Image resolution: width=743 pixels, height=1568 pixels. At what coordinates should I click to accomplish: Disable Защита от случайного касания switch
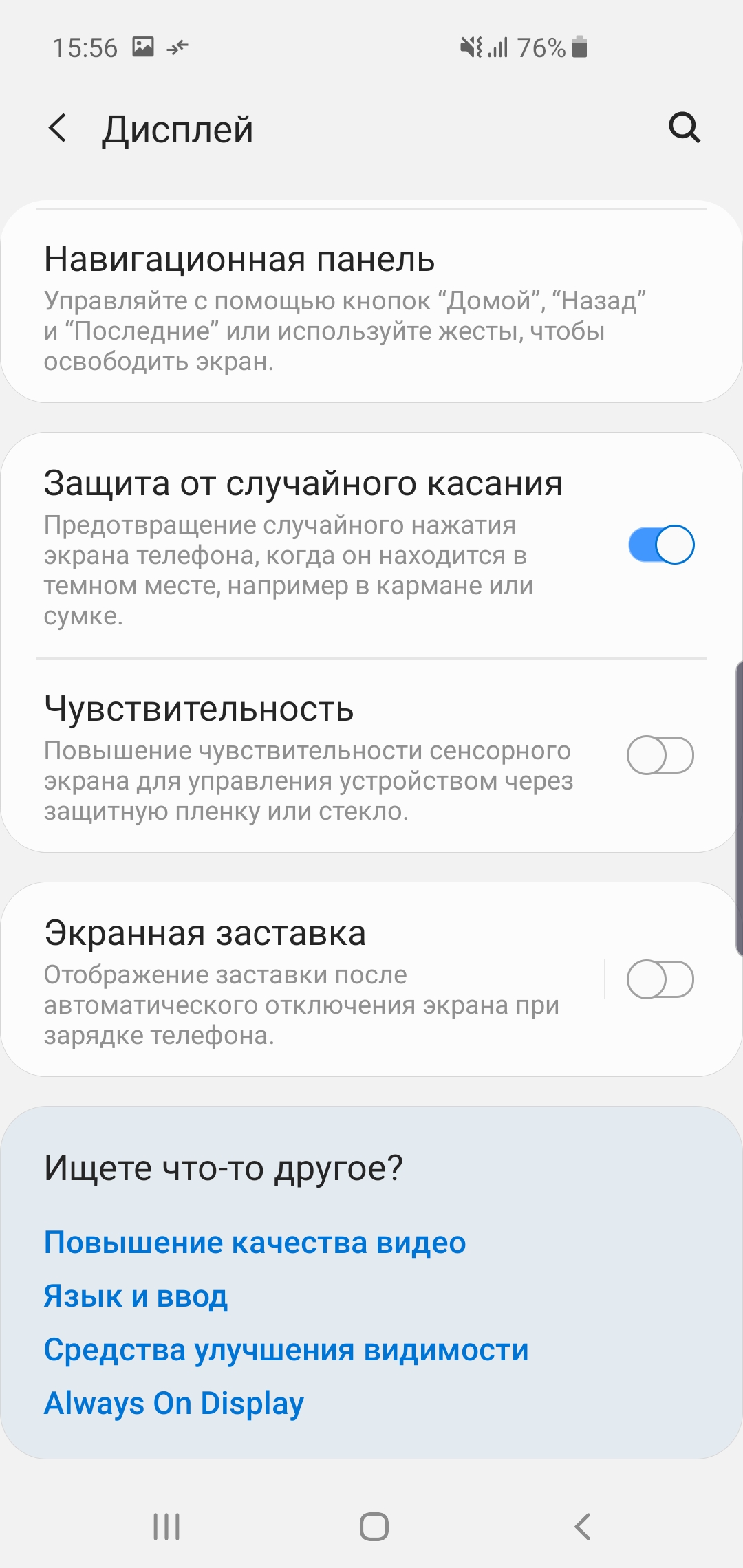tap(661, 545)
